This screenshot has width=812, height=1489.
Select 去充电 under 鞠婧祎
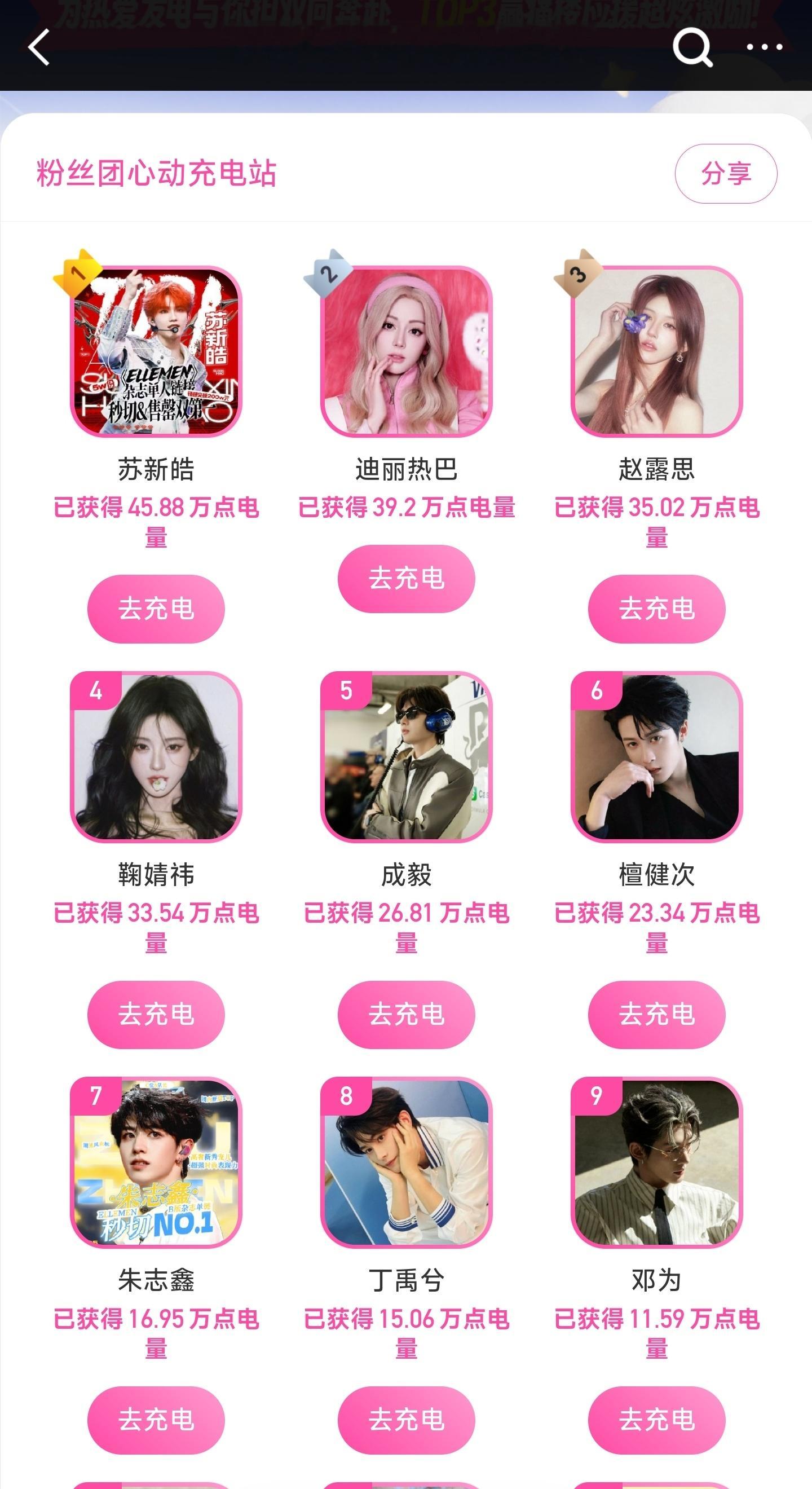[156, 1015]
